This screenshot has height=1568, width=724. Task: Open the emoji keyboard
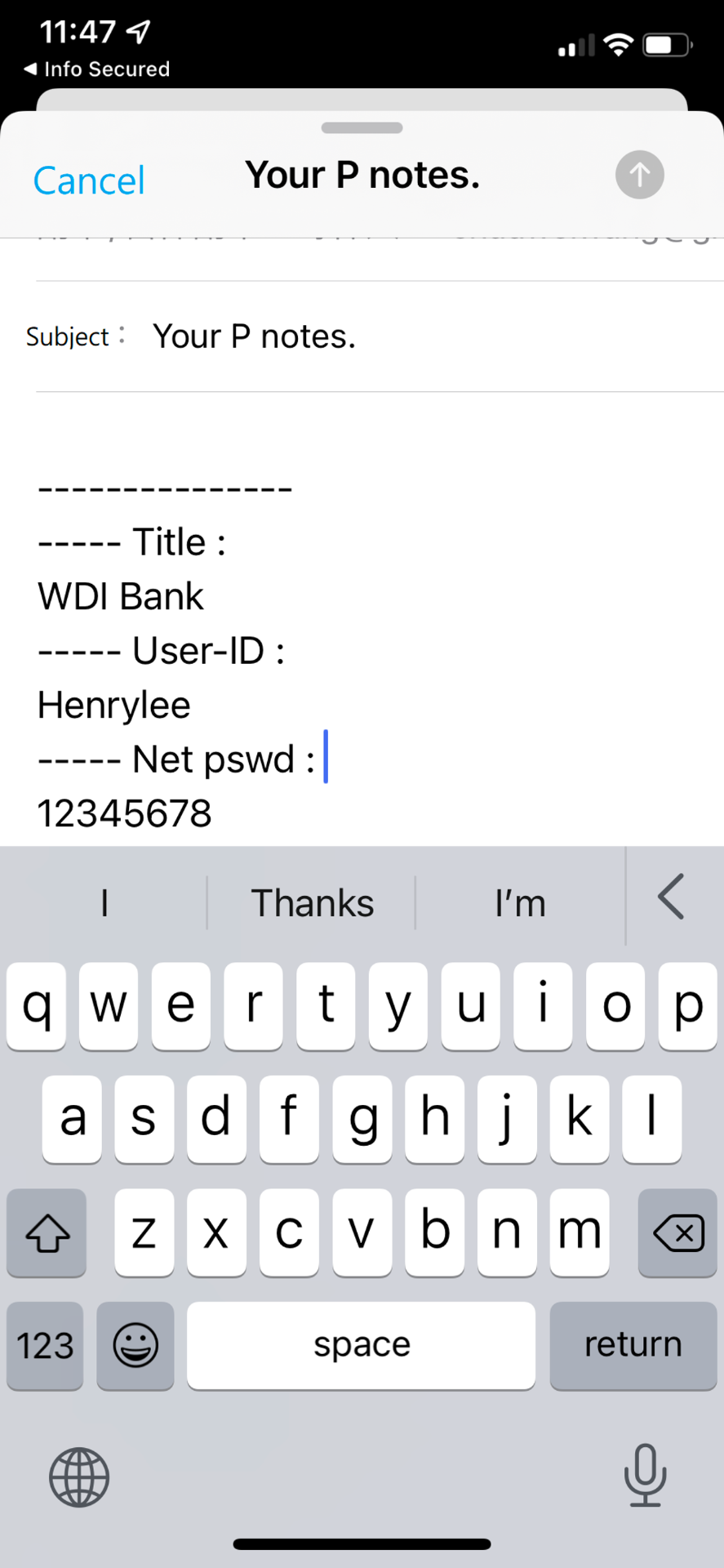click(135, 1345)
